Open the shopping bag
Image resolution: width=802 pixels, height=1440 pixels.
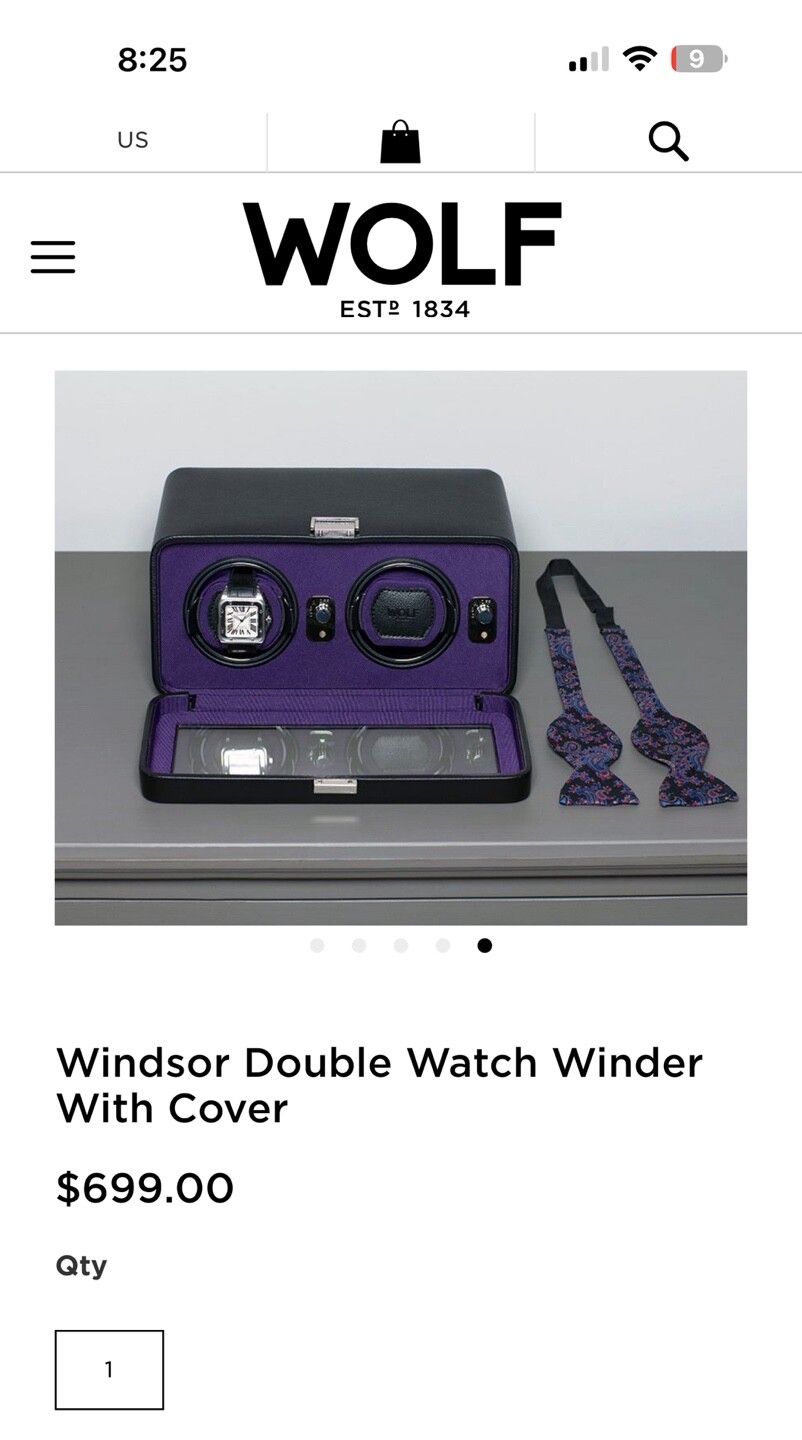400,142
